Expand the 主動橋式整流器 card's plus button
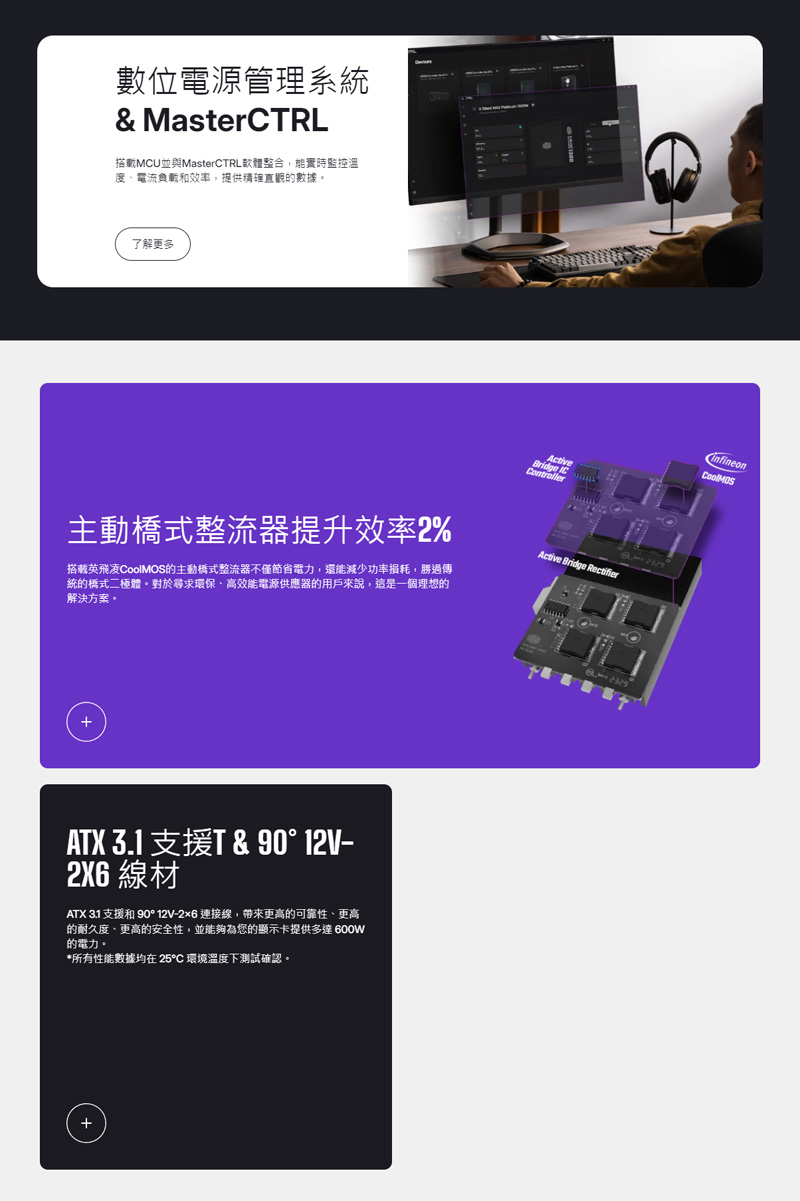This screenshot has height=1201, width=800. 86,721
